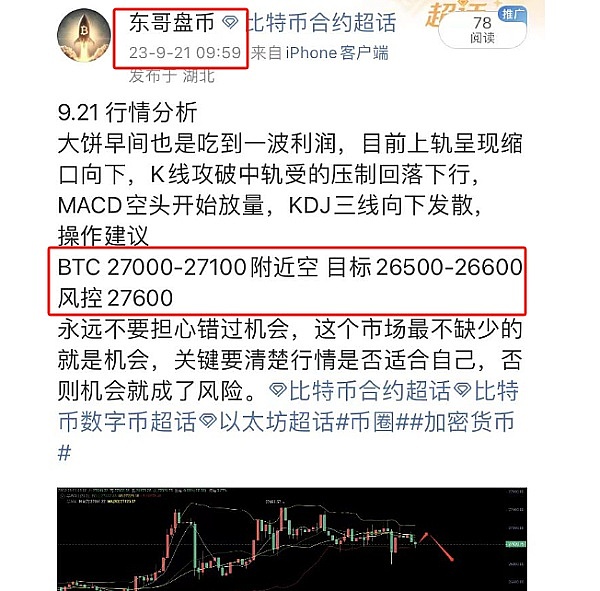Open the #币圈# hashtag
600x591 pixels.
(x=372, y=422)
